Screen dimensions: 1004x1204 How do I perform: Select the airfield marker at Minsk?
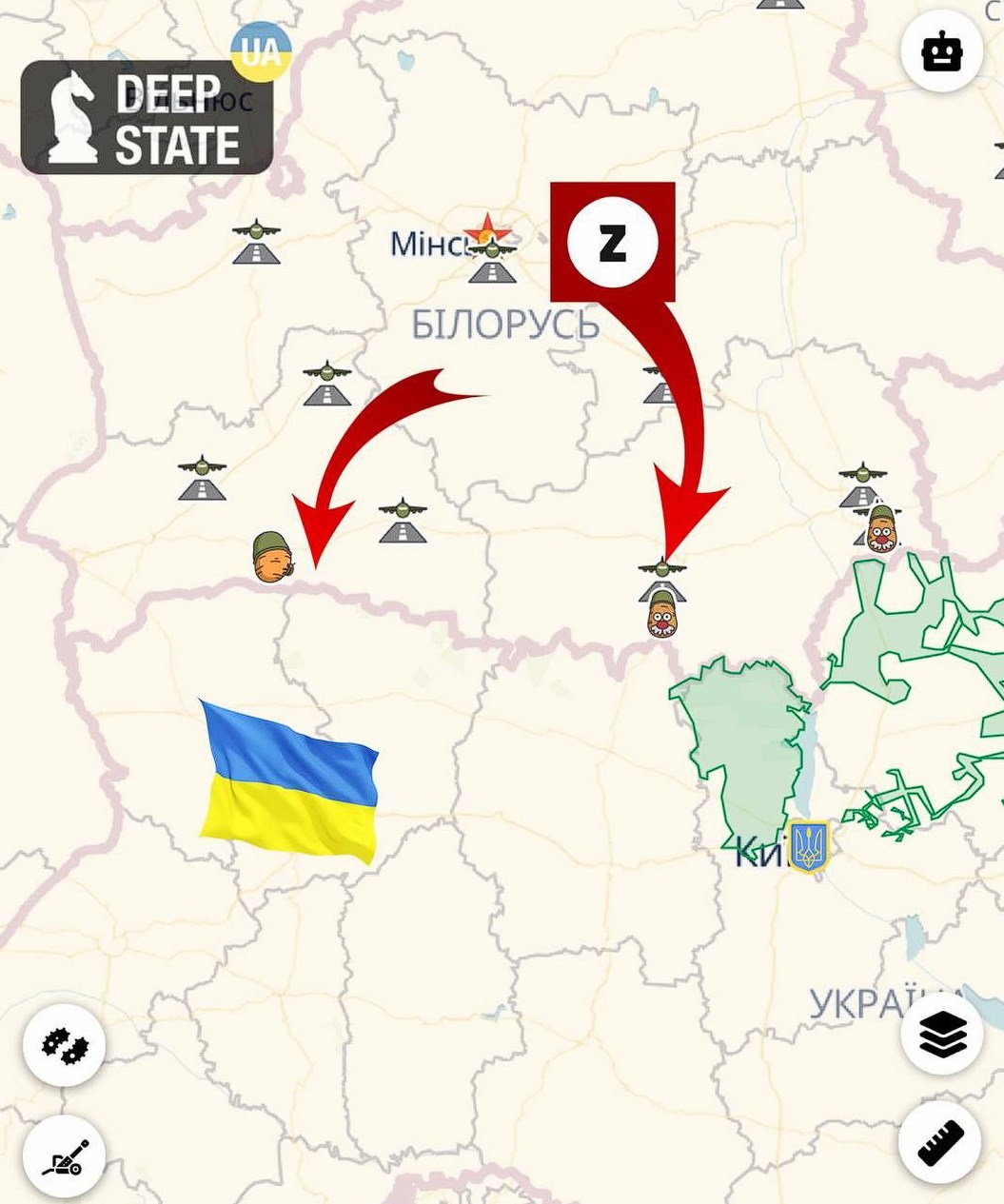tap(492, 261)
